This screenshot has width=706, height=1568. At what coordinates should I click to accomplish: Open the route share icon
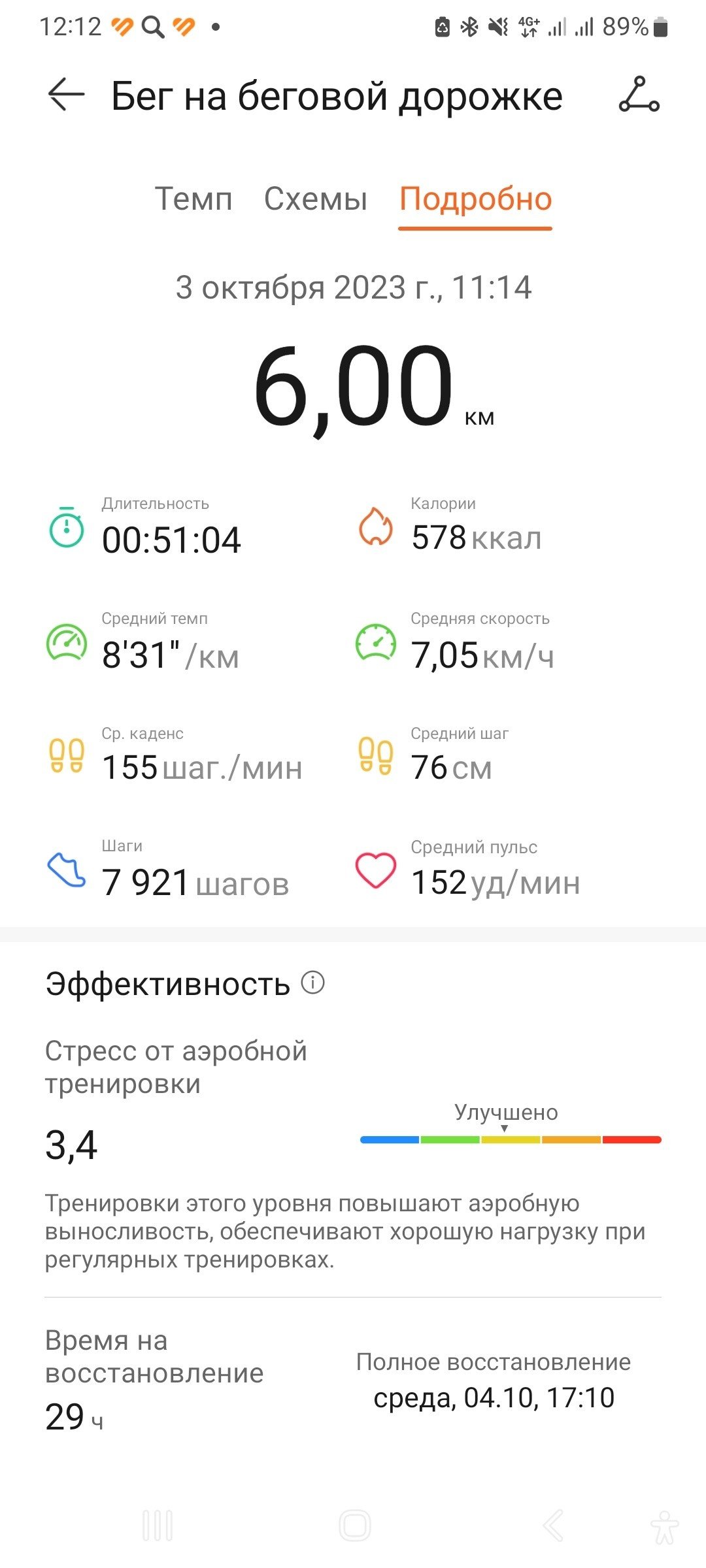639,94
